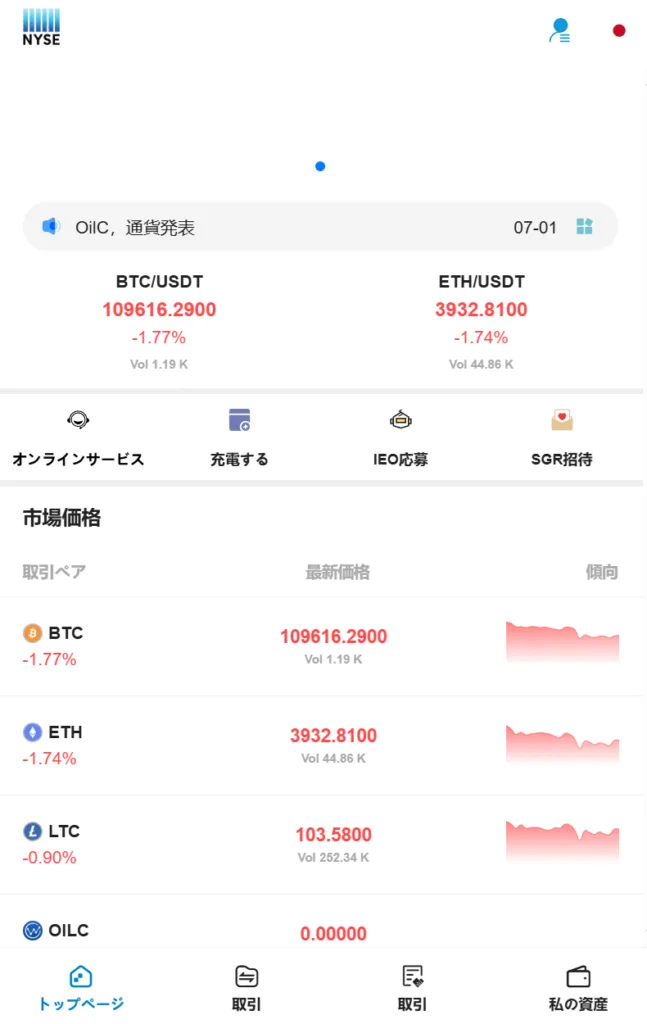
Task: Open the BTC/USDT ticker card
Action: (159, 322)
